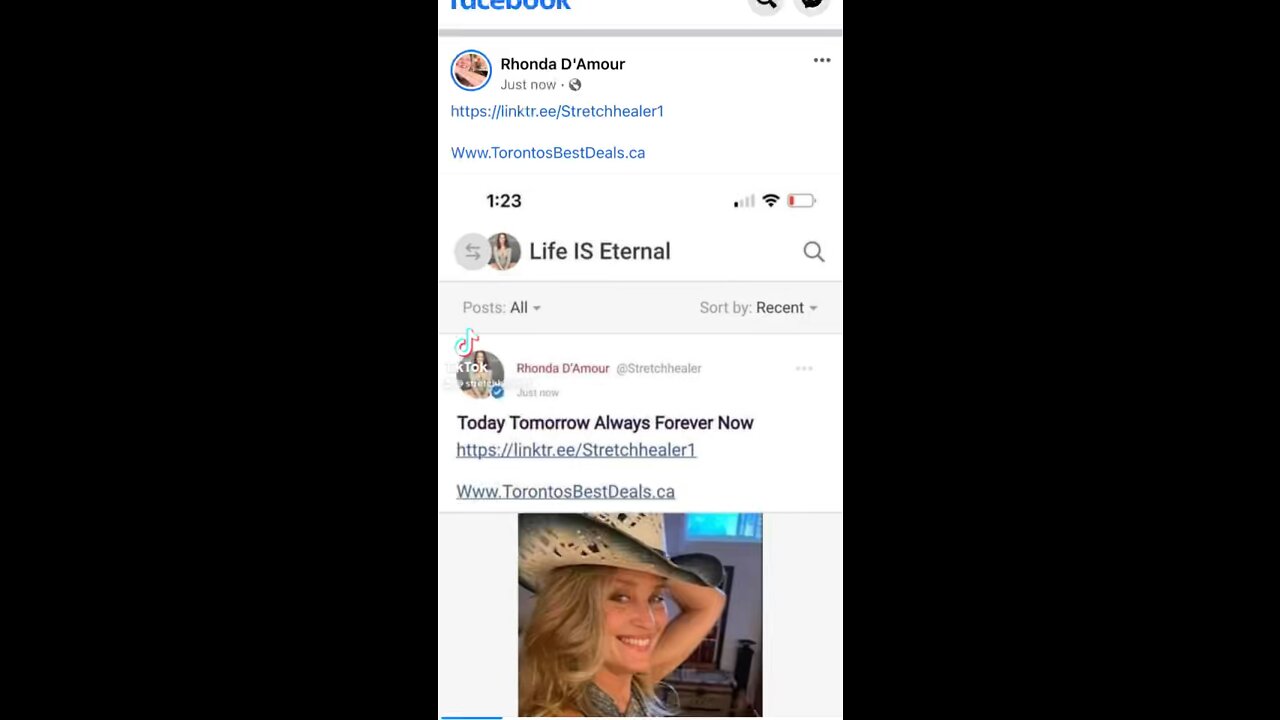Open the linktr.ee/Stretchhealer1 link

click(557, 111)
